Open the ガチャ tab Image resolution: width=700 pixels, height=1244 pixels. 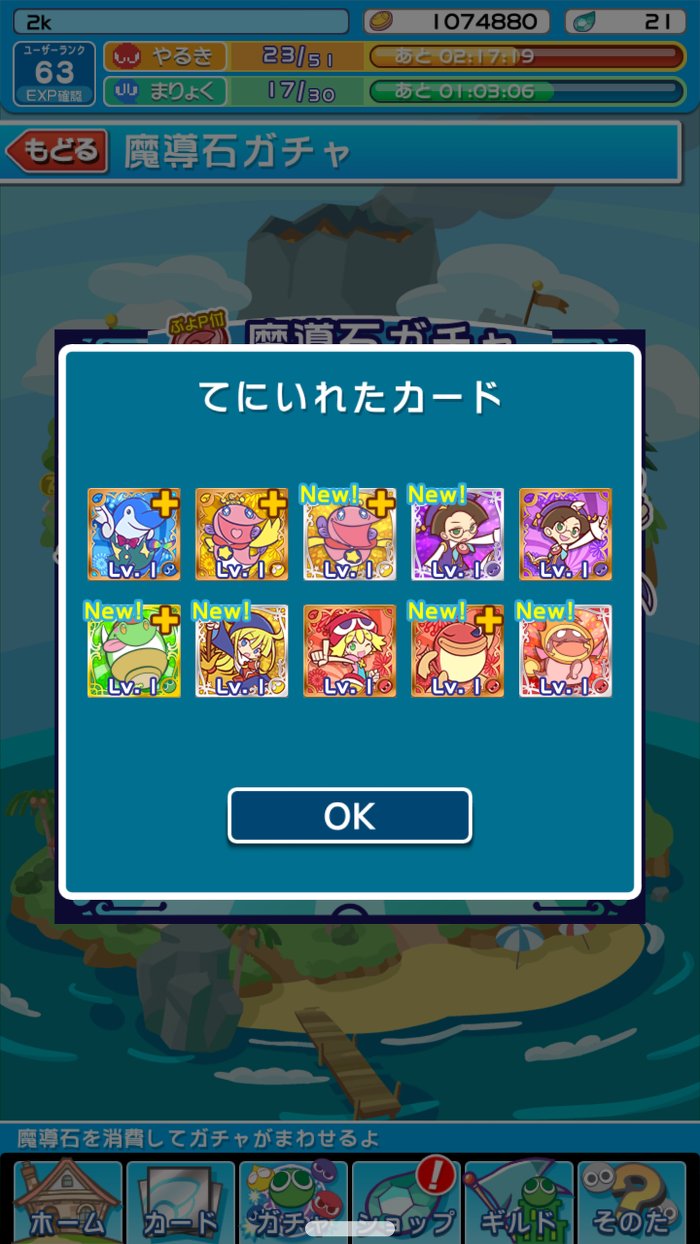293,1201
